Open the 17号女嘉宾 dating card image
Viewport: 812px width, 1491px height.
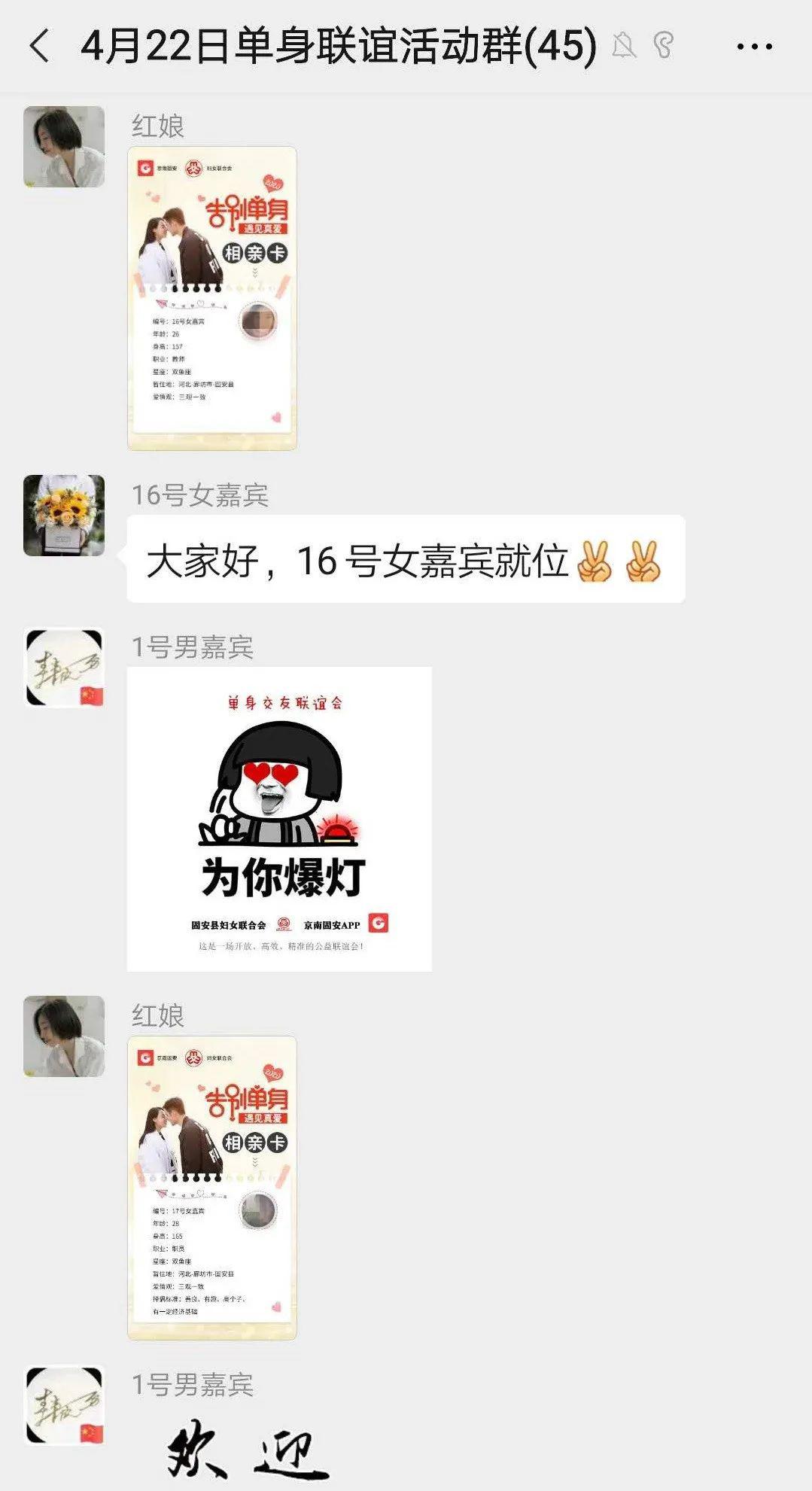212,1188
